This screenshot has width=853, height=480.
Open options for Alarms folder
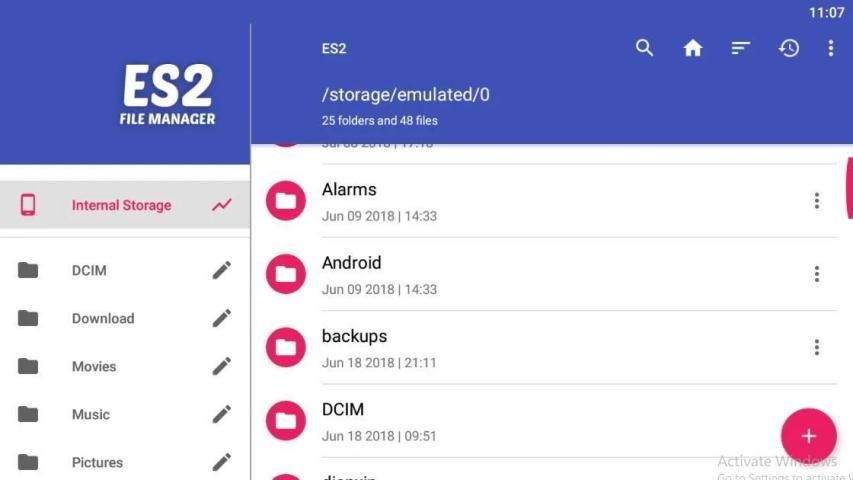click(816, 201)
